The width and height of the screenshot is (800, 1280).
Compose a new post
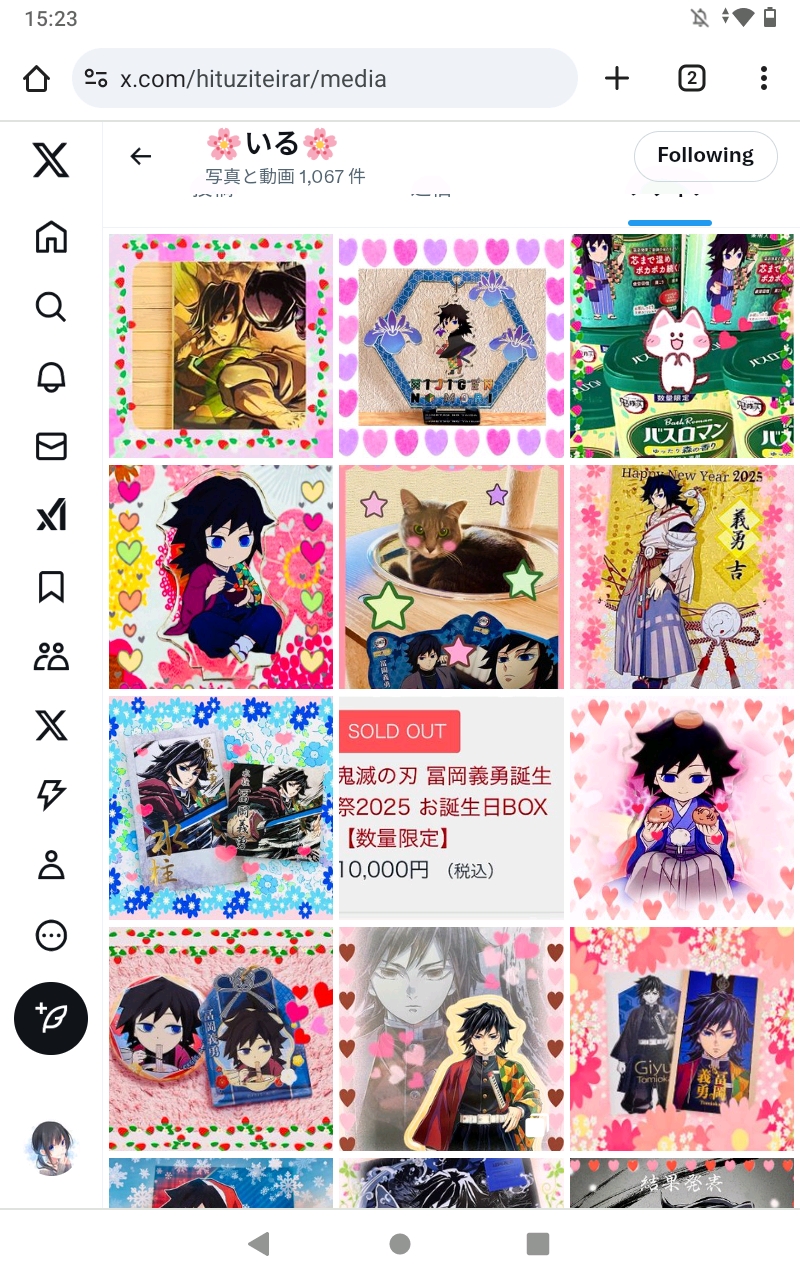click(51, 1018)
